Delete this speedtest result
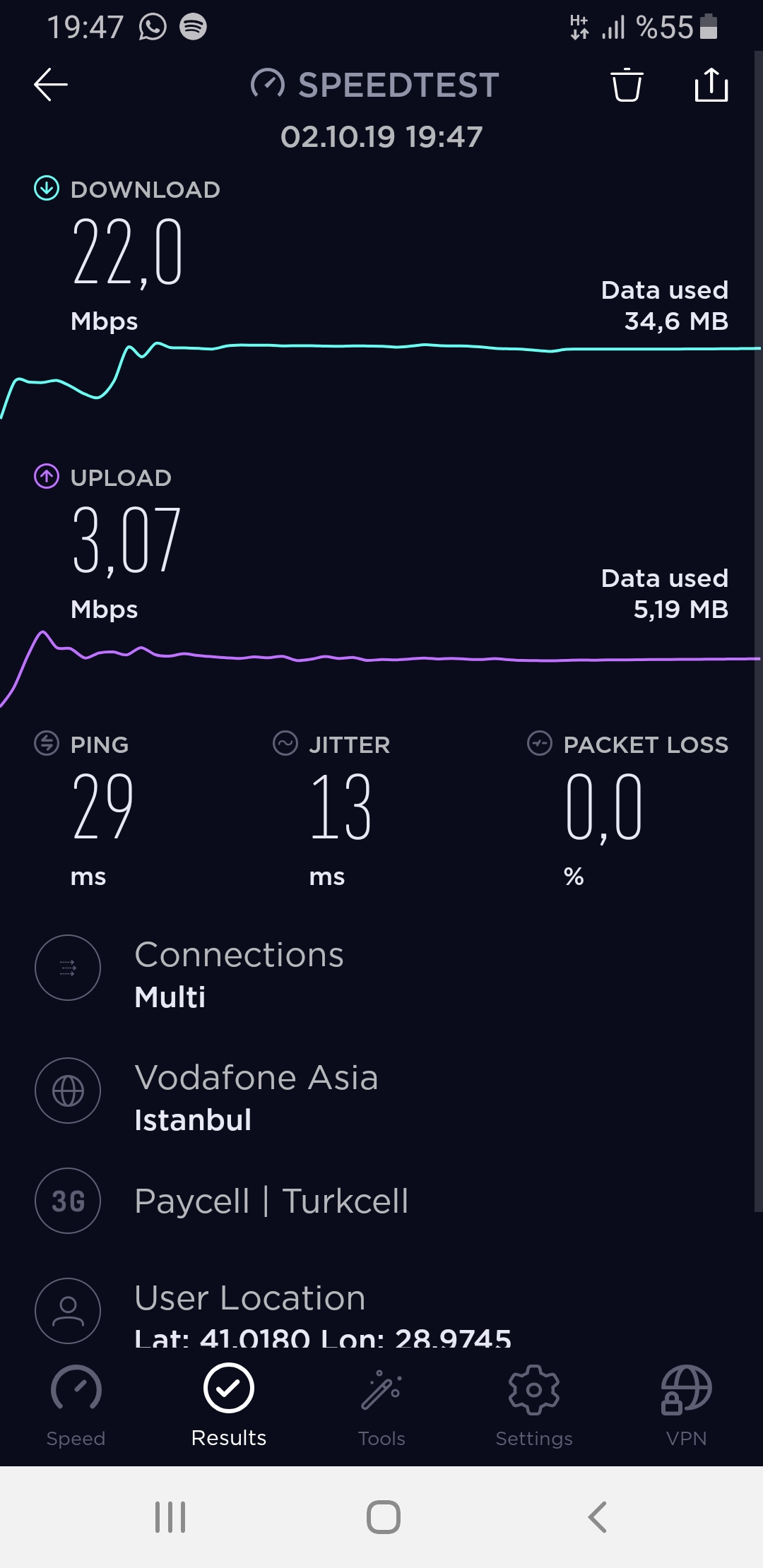The width and height of the screenshot is (763, 1568). (627, 85)
